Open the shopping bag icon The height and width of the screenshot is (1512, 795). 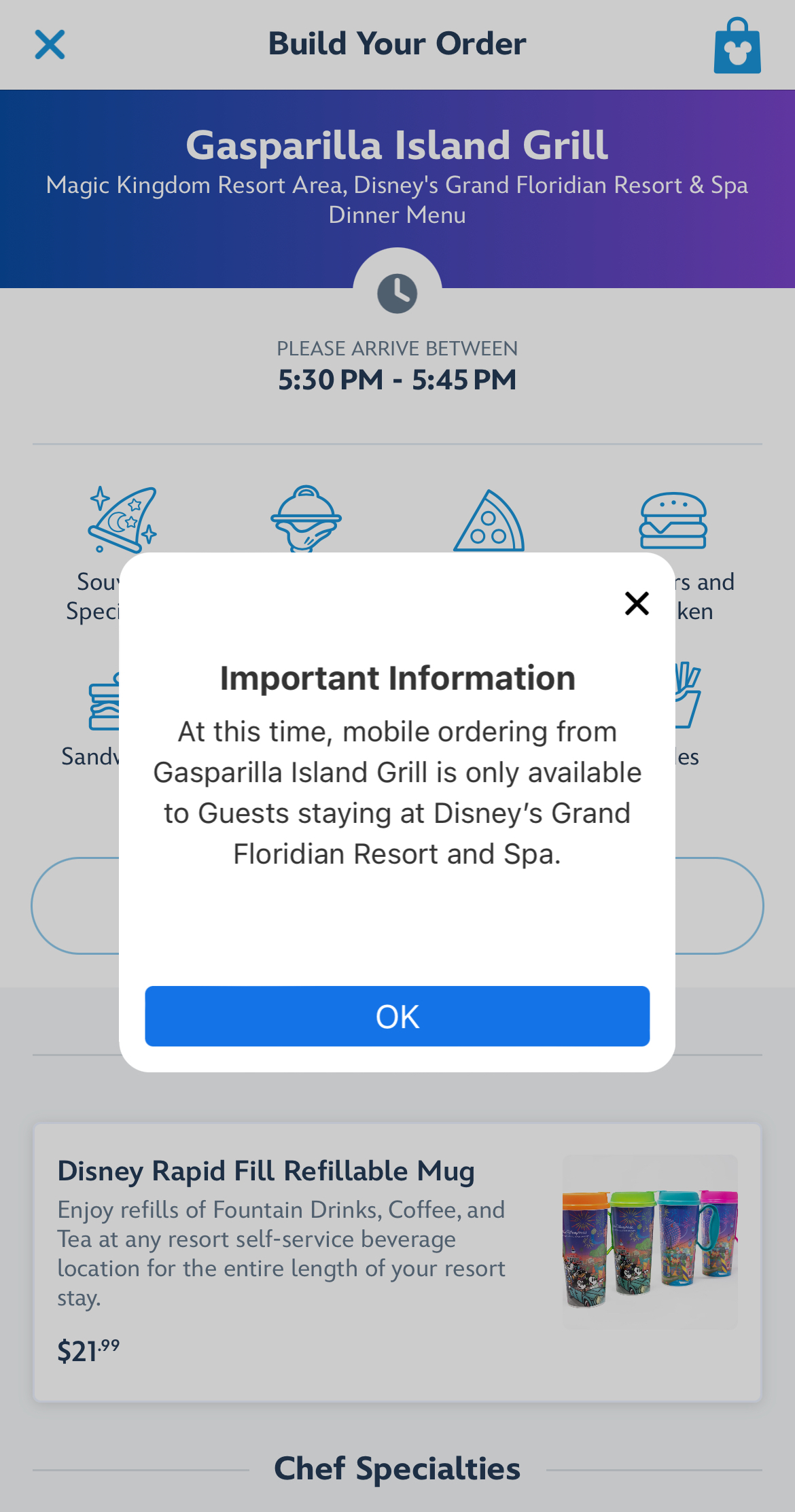[x=737, y=46]
